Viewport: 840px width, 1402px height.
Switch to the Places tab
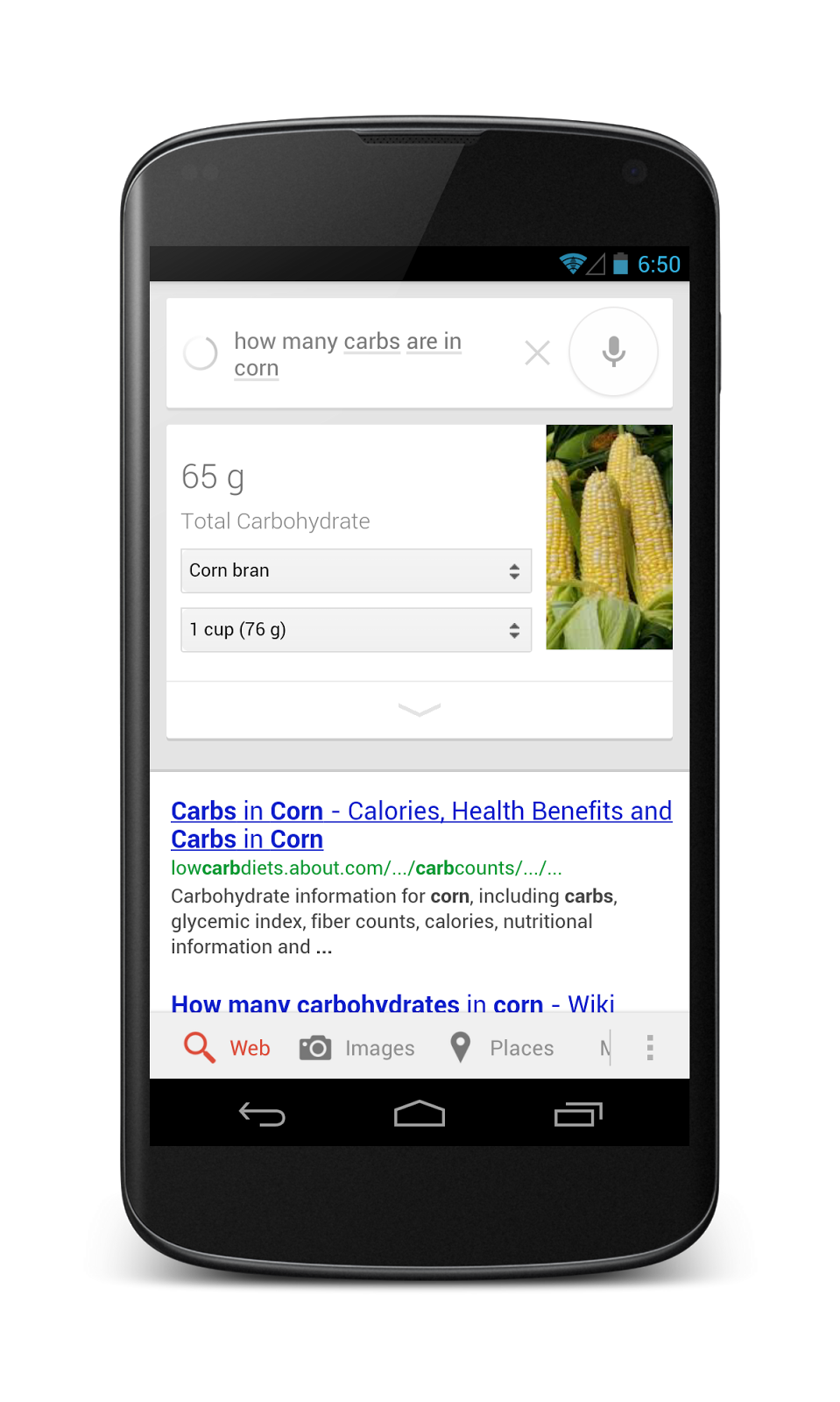tap(502, 1047)
